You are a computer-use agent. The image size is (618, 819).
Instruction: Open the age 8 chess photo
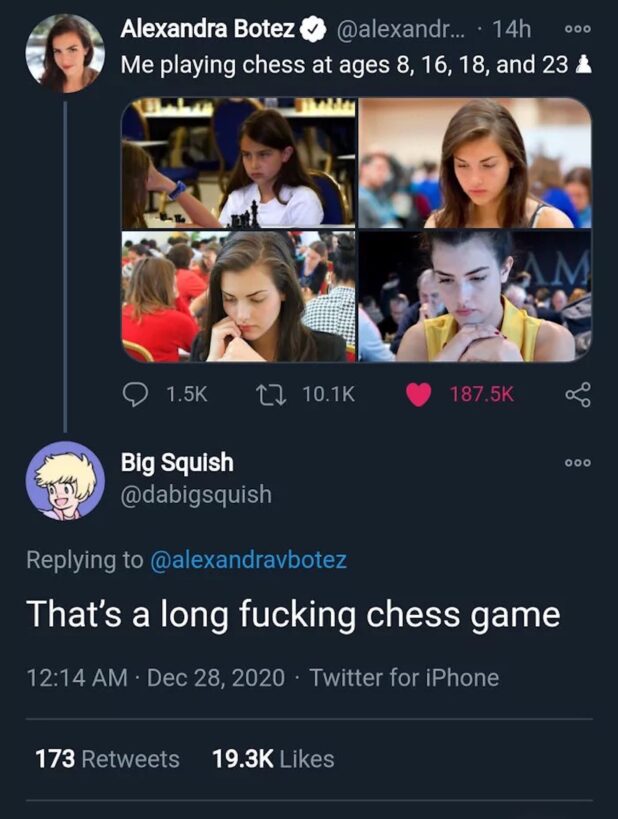click(x=238, y=163)
